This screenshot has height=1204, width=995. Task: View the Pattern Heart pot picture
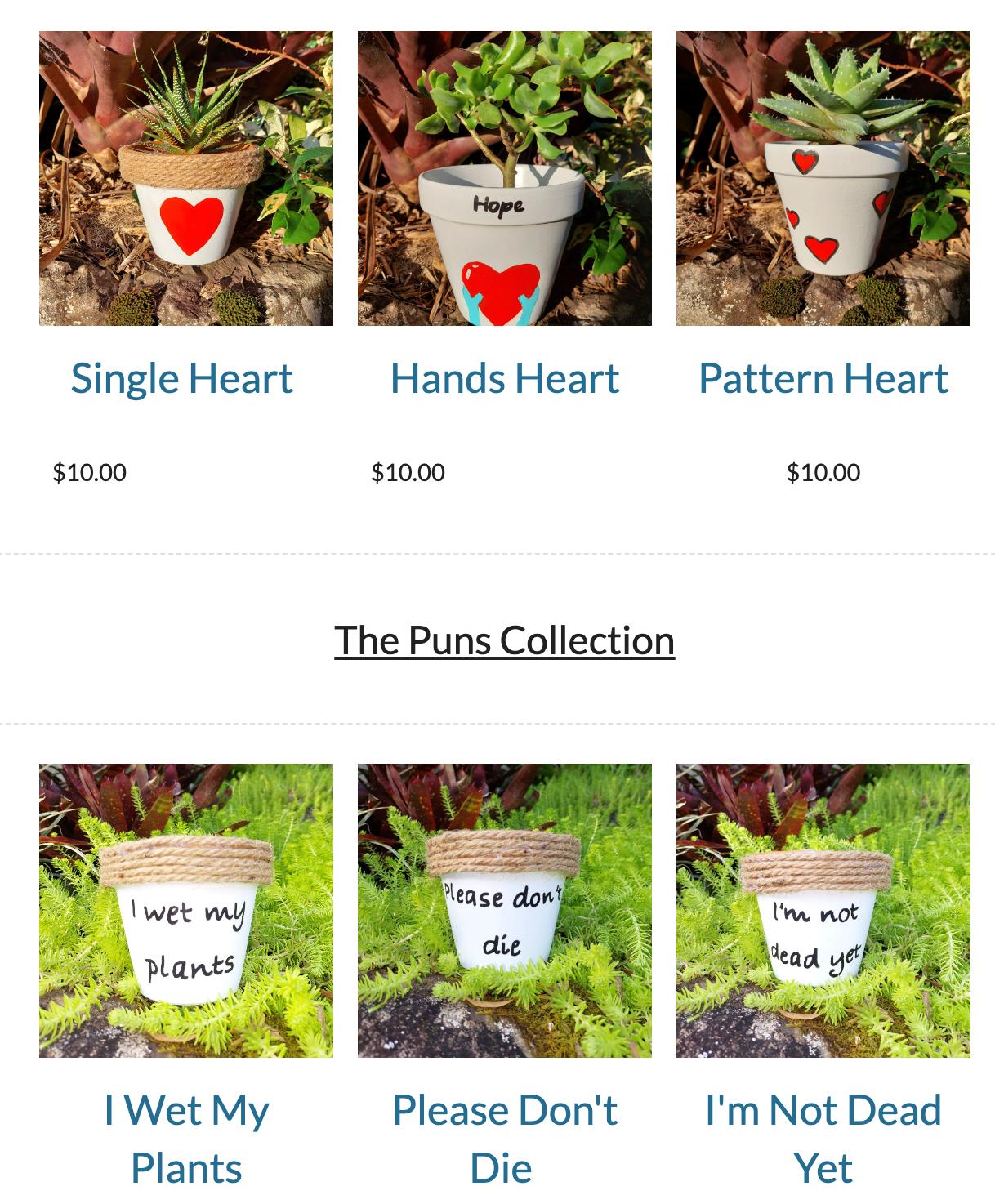coord(823,179)
